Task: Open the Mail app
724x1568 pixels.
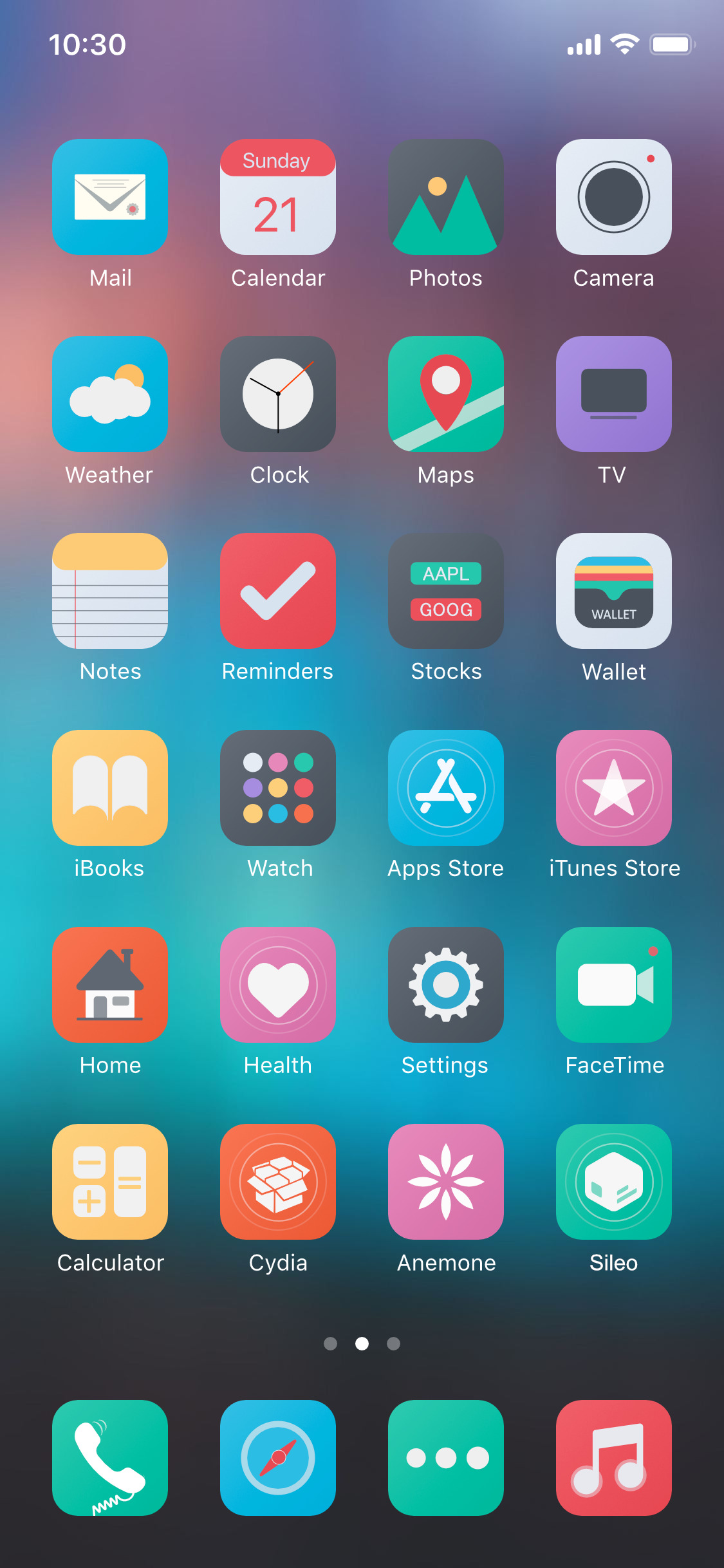Action: pos(110,197)
